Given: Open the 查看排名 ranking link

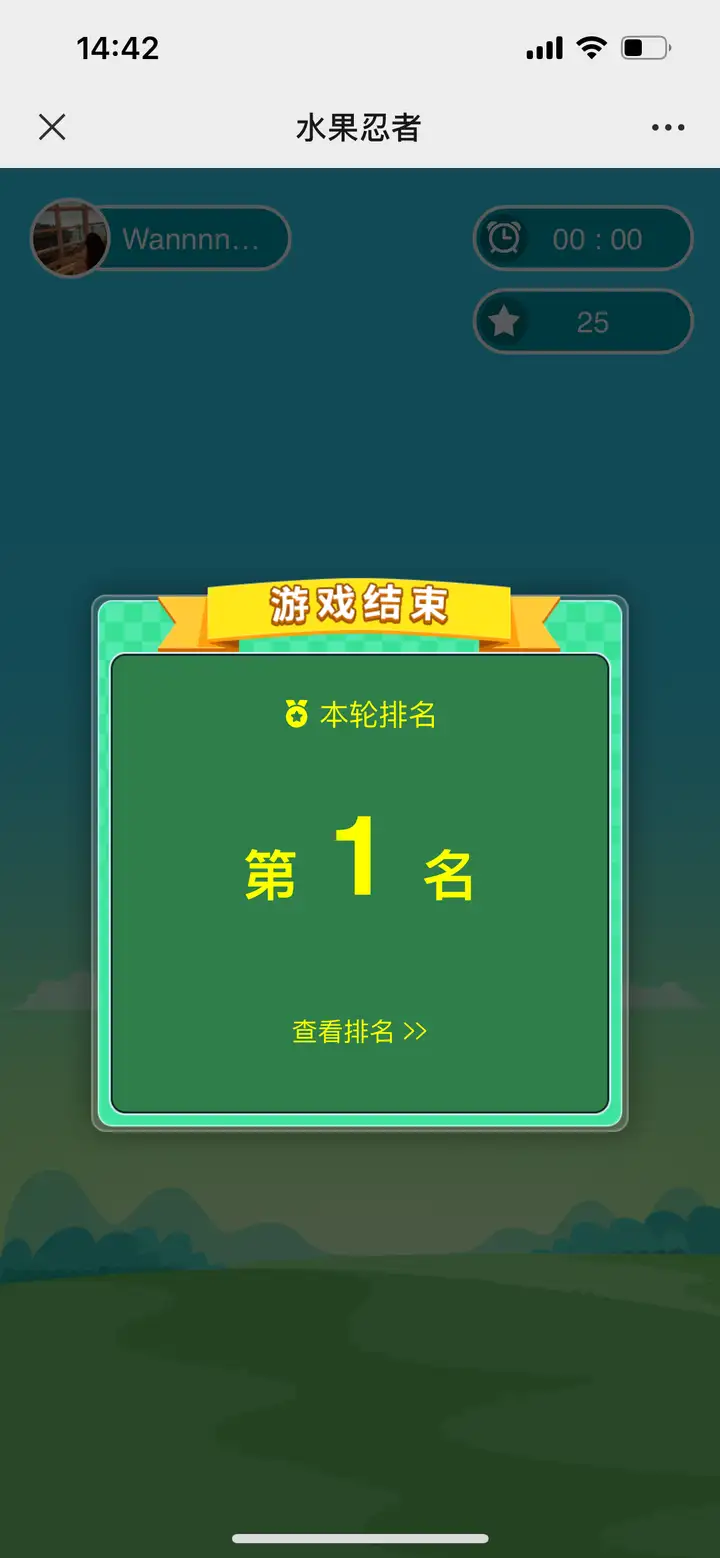Looking at the screenshot, I should pyautogui.click(x=359, y=1031).
